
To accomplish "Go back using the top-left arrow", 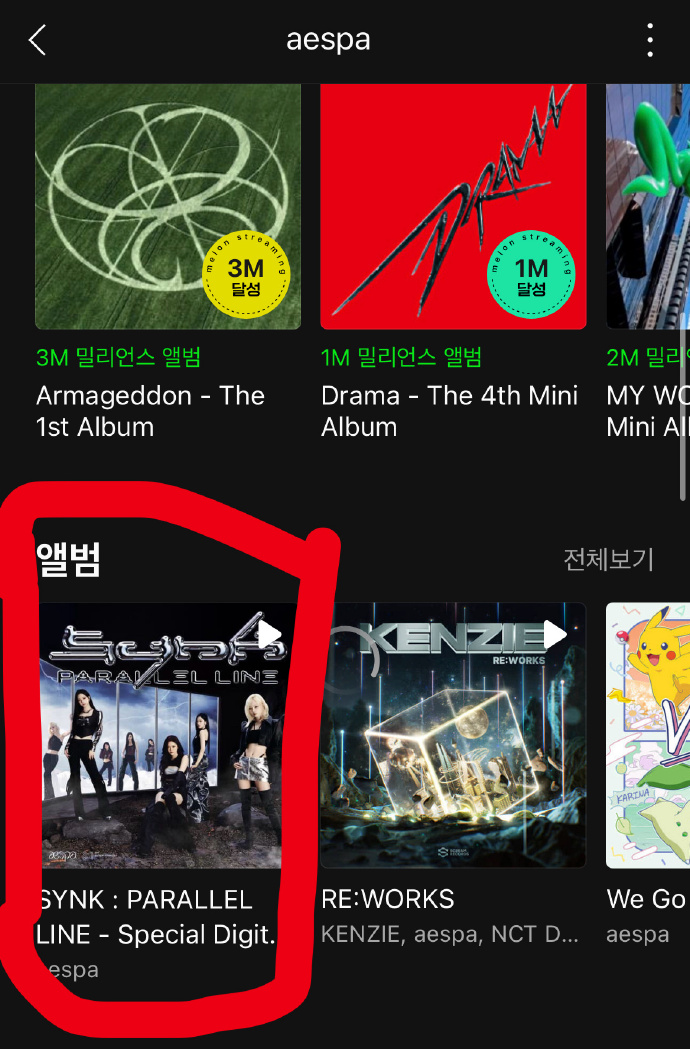I will [37, 40].
